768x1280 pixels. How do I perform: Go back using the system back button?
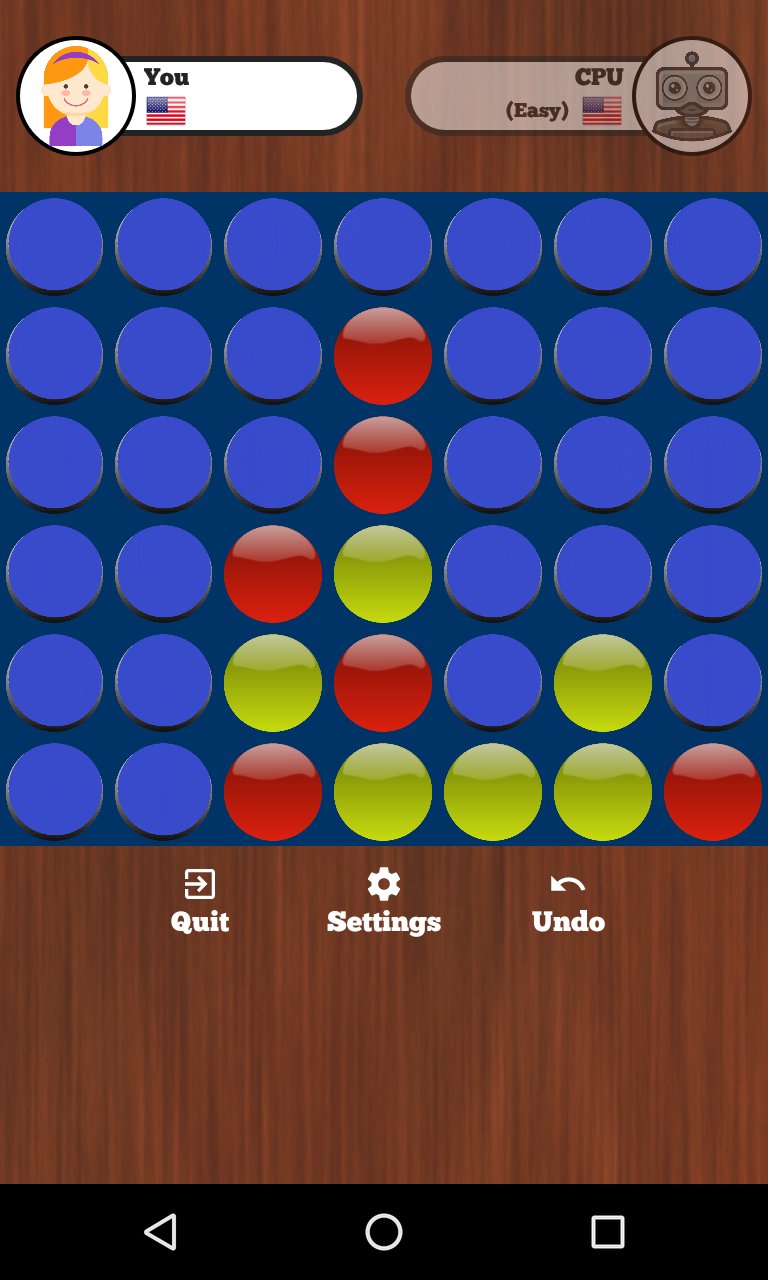[160, 1232]
